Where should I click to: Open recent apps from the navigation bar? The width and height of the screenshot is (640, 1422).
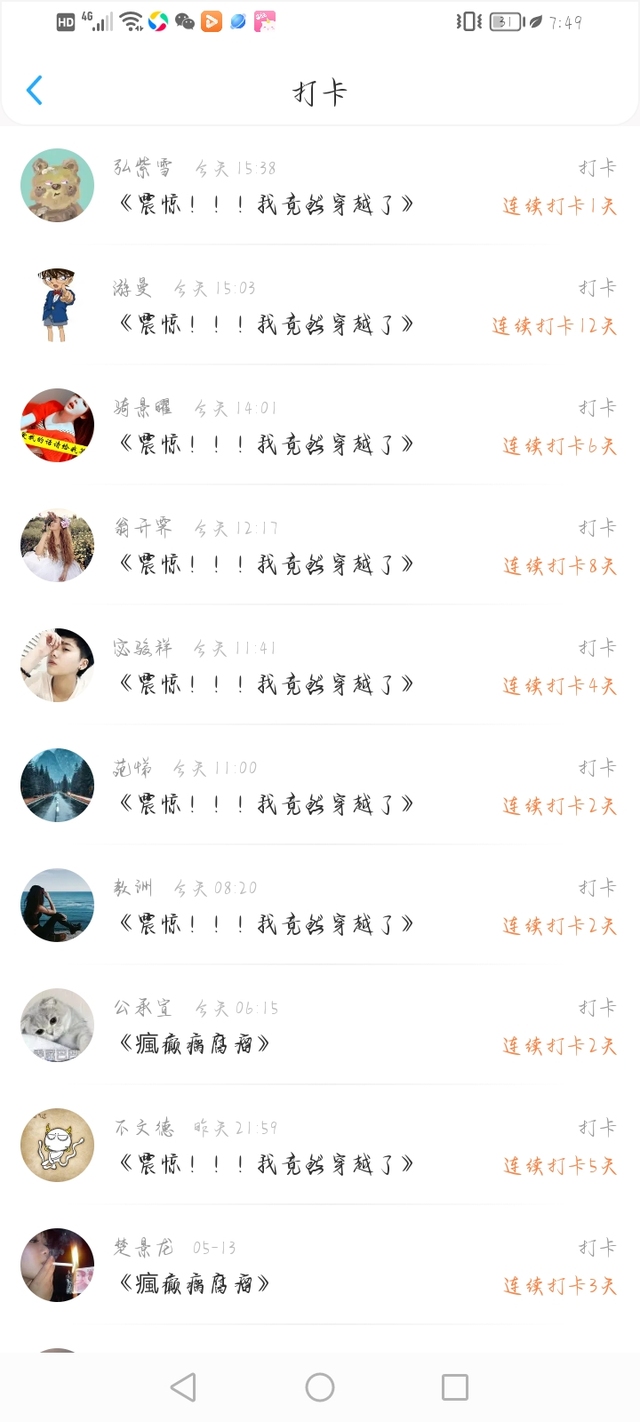455,1387
